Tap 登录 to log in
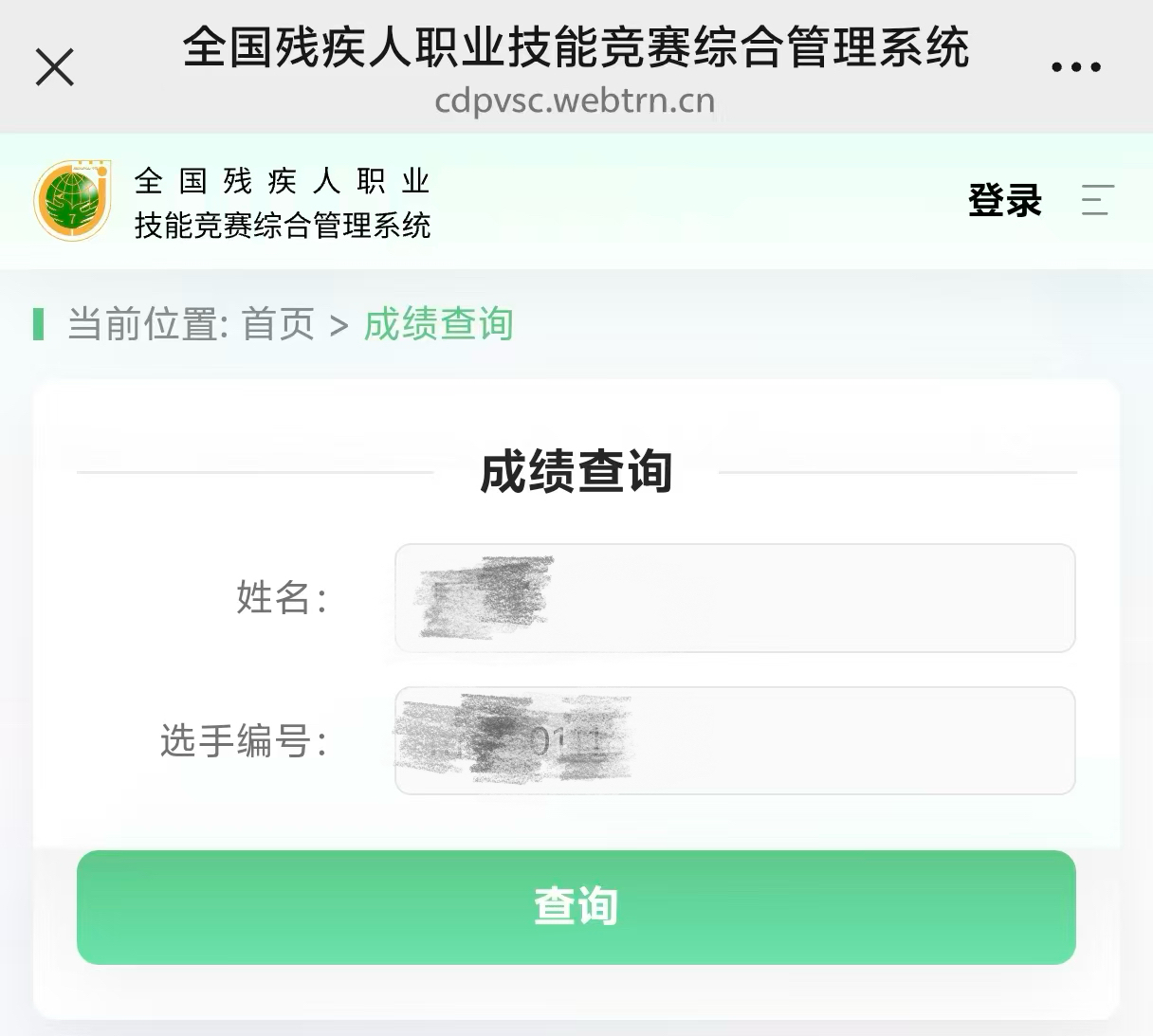Viewport: 1153px width, 1036px height. [x=1005, y=201]
